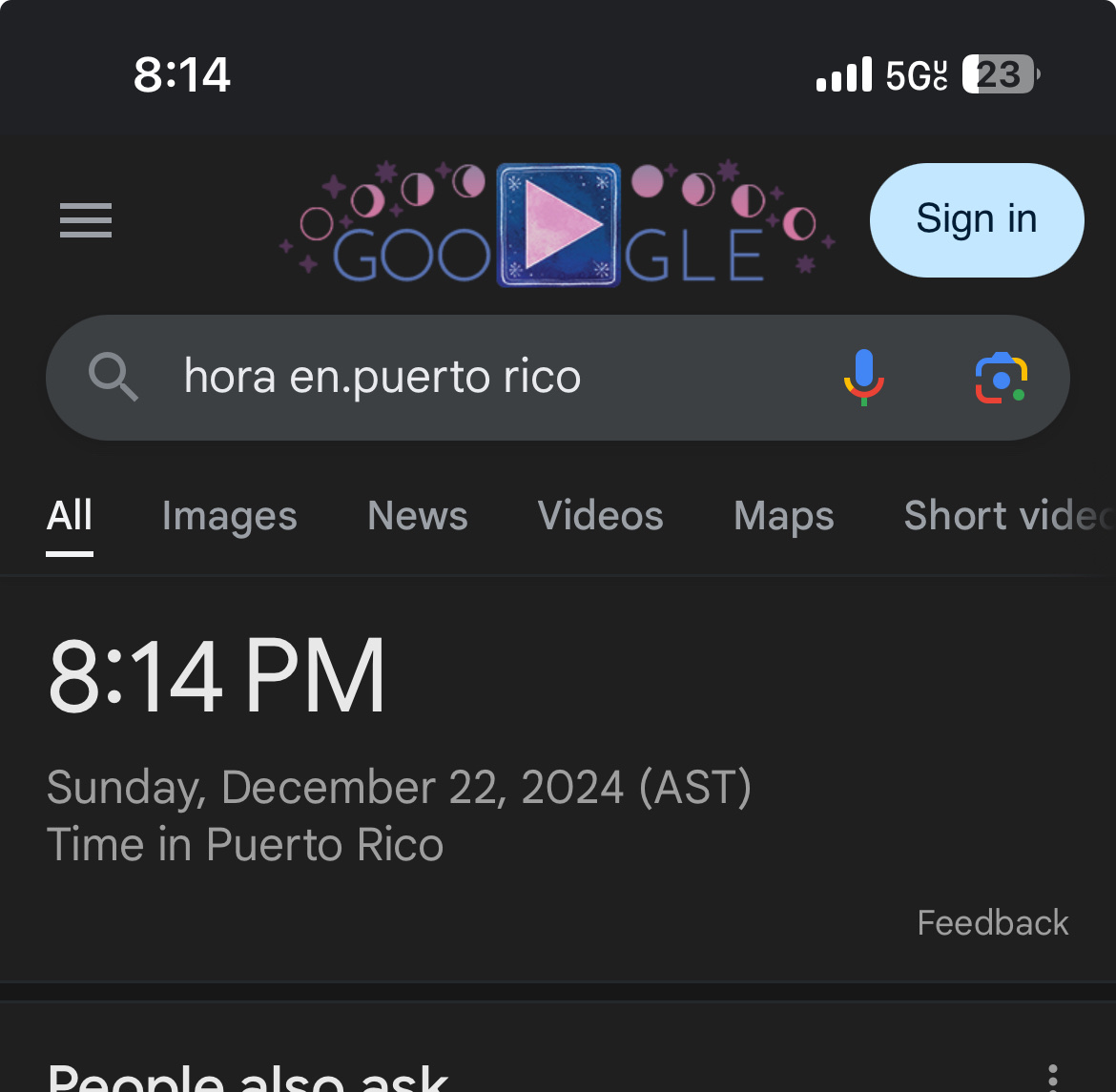Screen dimensions: 1116x1092
Task: Open Google Lens camera search
Action: tap(1001, 378)
